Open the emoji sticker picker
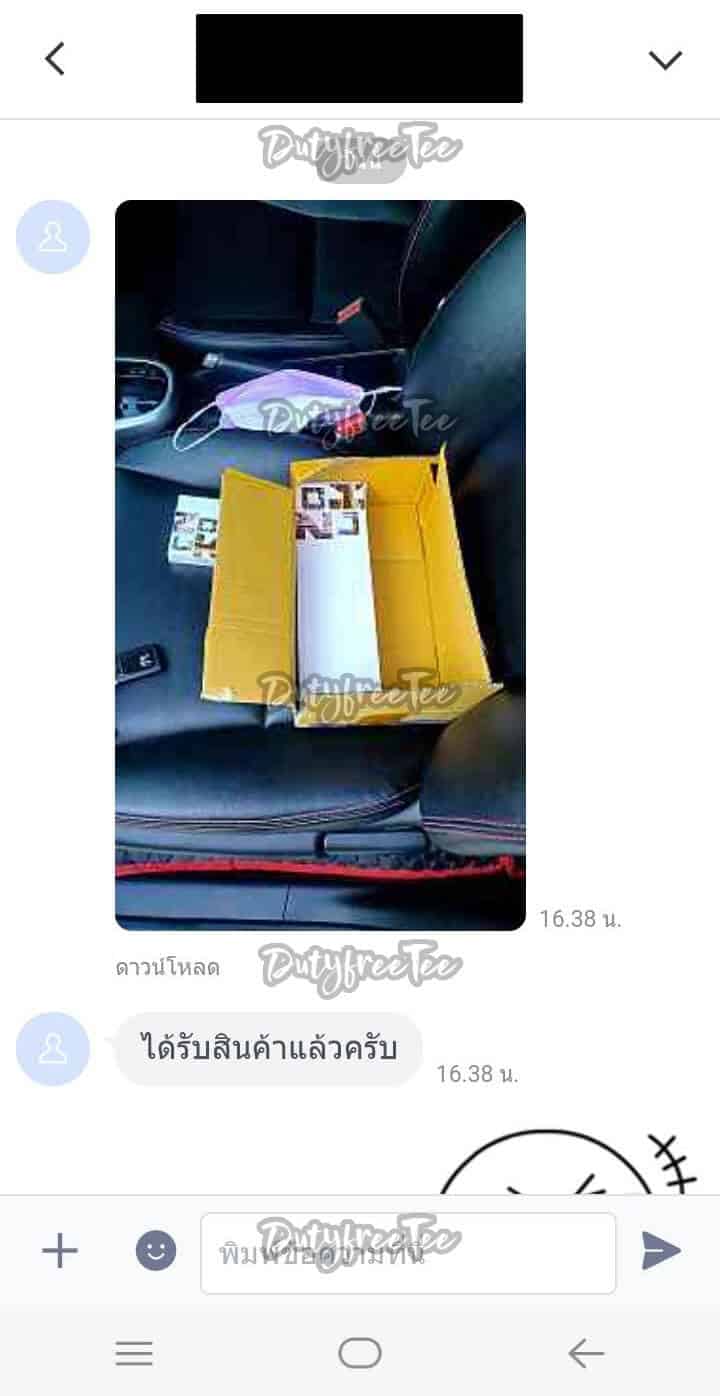Viewport: 720px width, 1396px height. click(156, 1250)
